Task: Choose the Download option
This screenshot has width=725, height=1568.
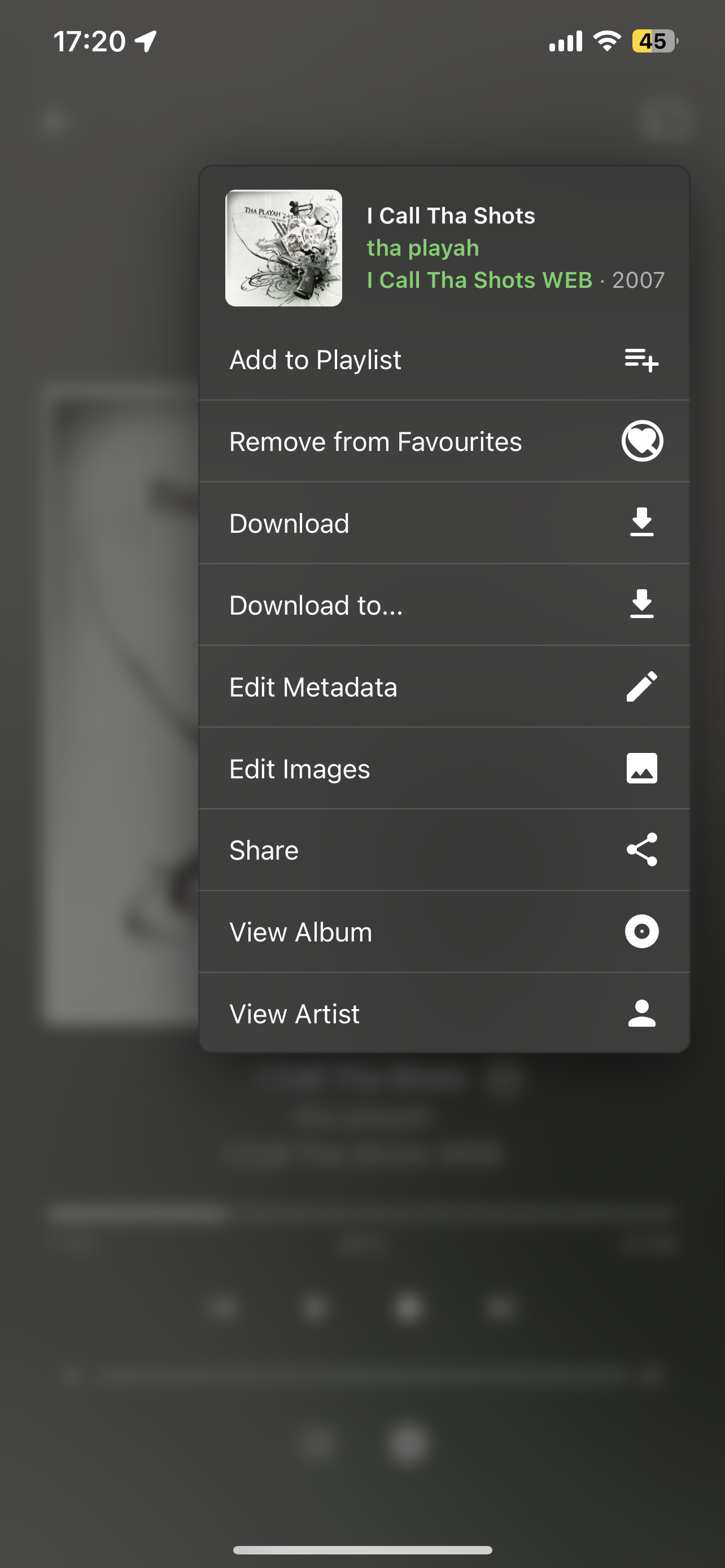Action: 444,523
